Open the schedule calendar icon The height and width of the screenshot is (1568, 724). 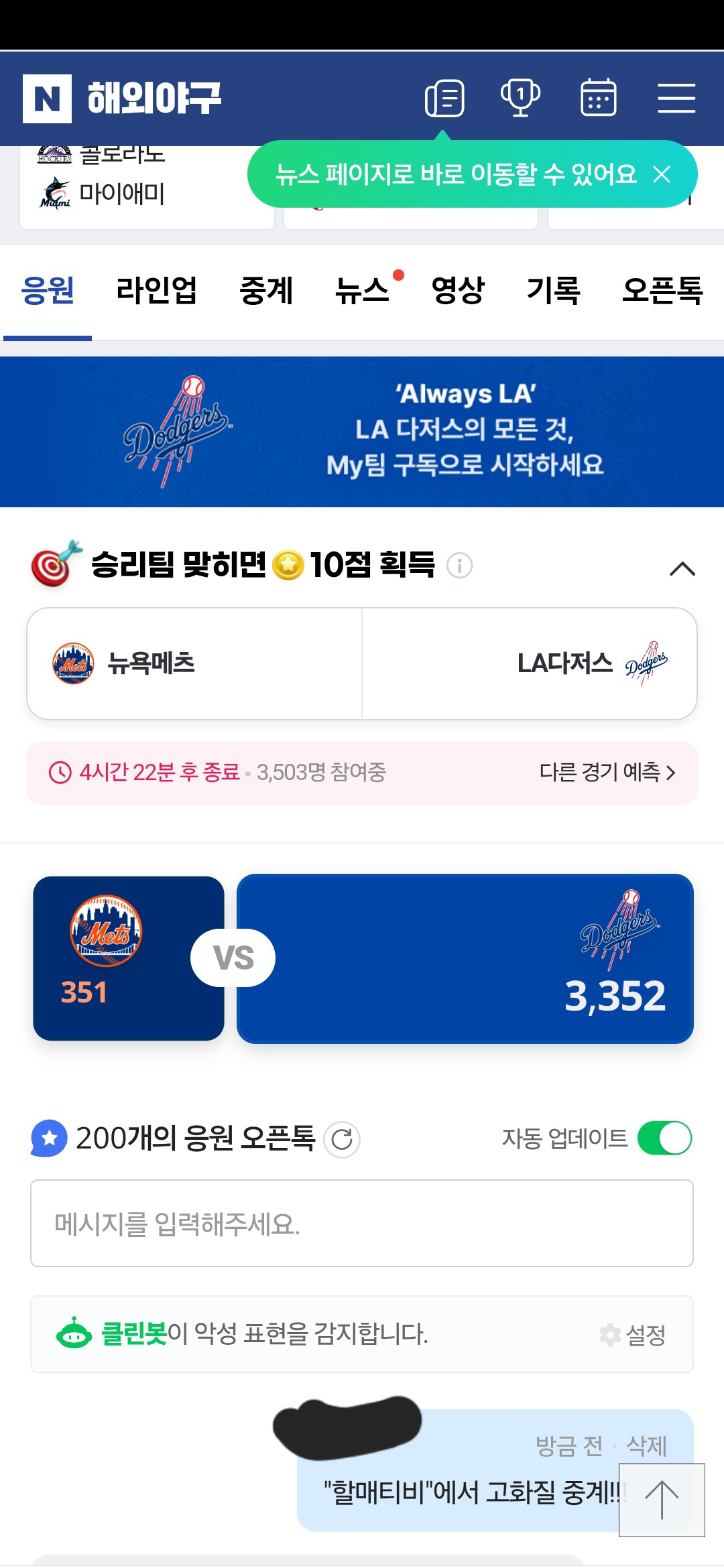click(x=598, y=98)
